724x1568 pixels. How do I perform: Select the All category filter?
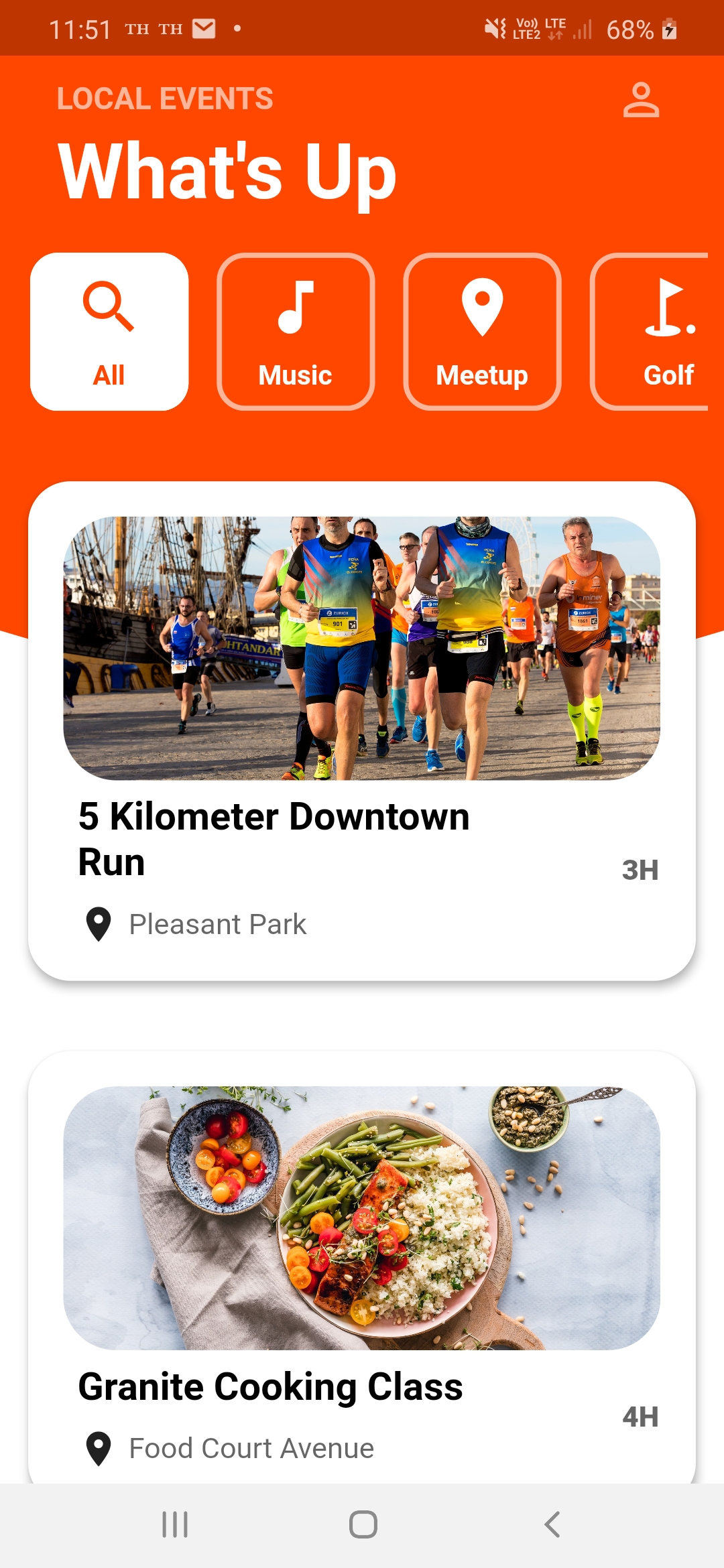click(109, 332)
